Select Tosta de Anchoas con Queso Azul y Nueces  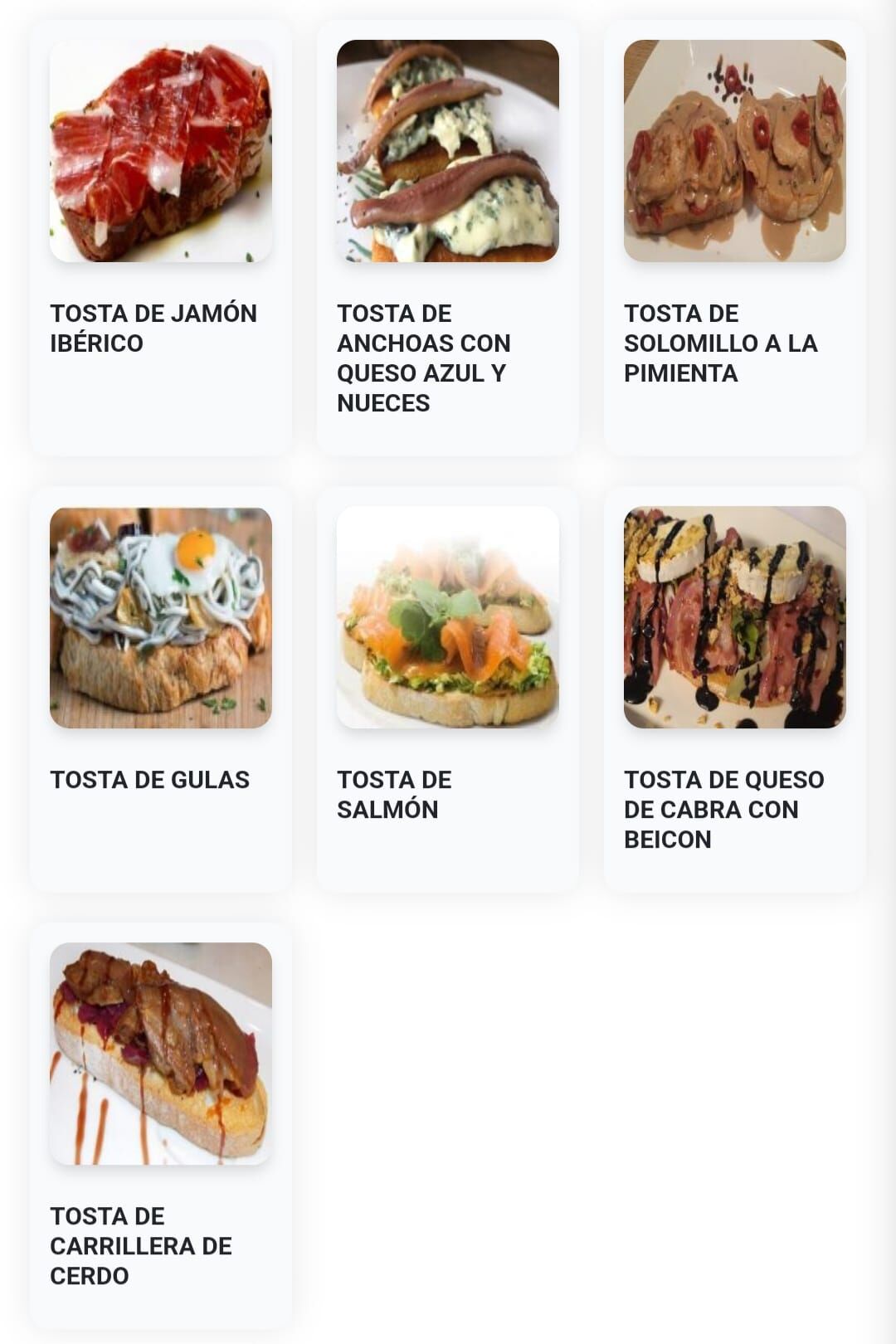tap(447, 237)
